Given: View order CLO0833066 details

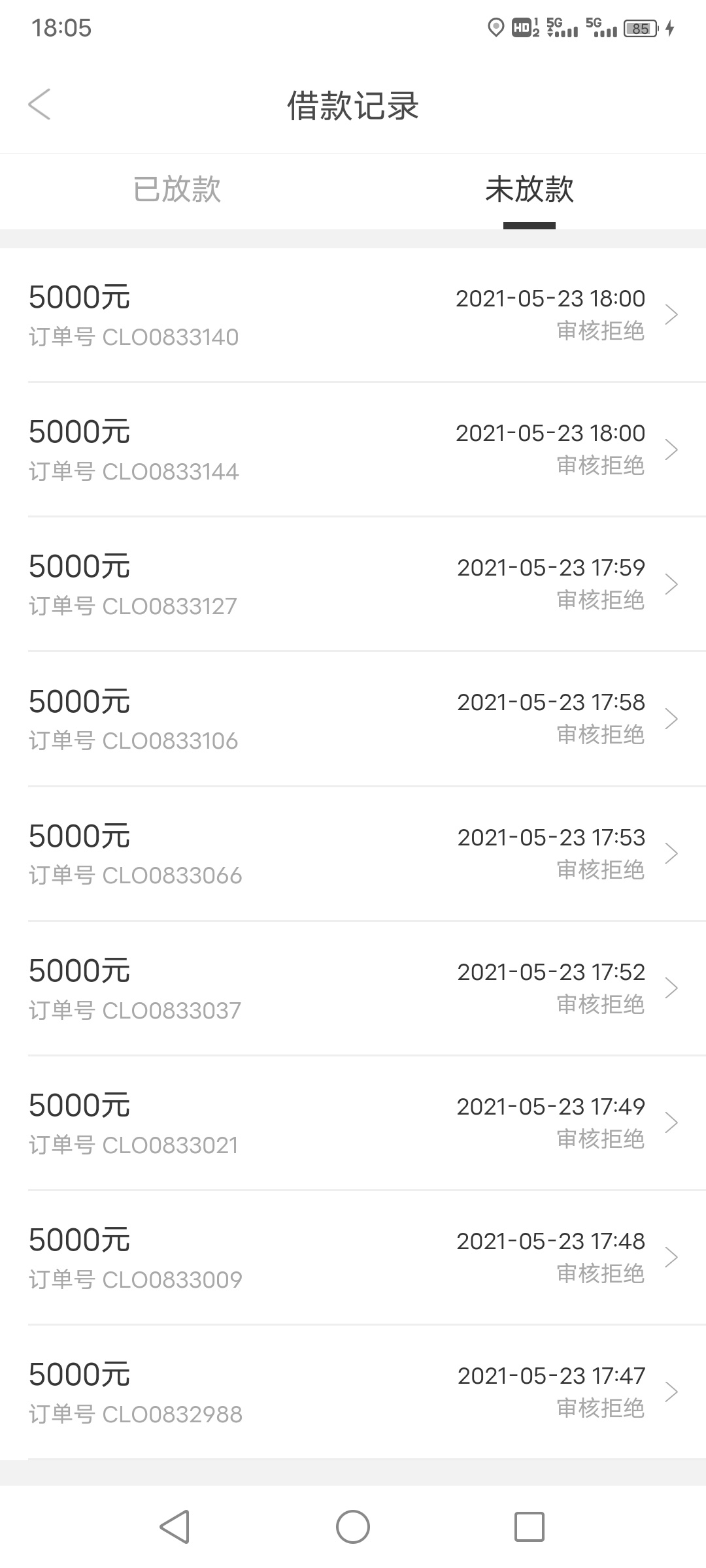Looking at the screenshot, I should (353, 854).
